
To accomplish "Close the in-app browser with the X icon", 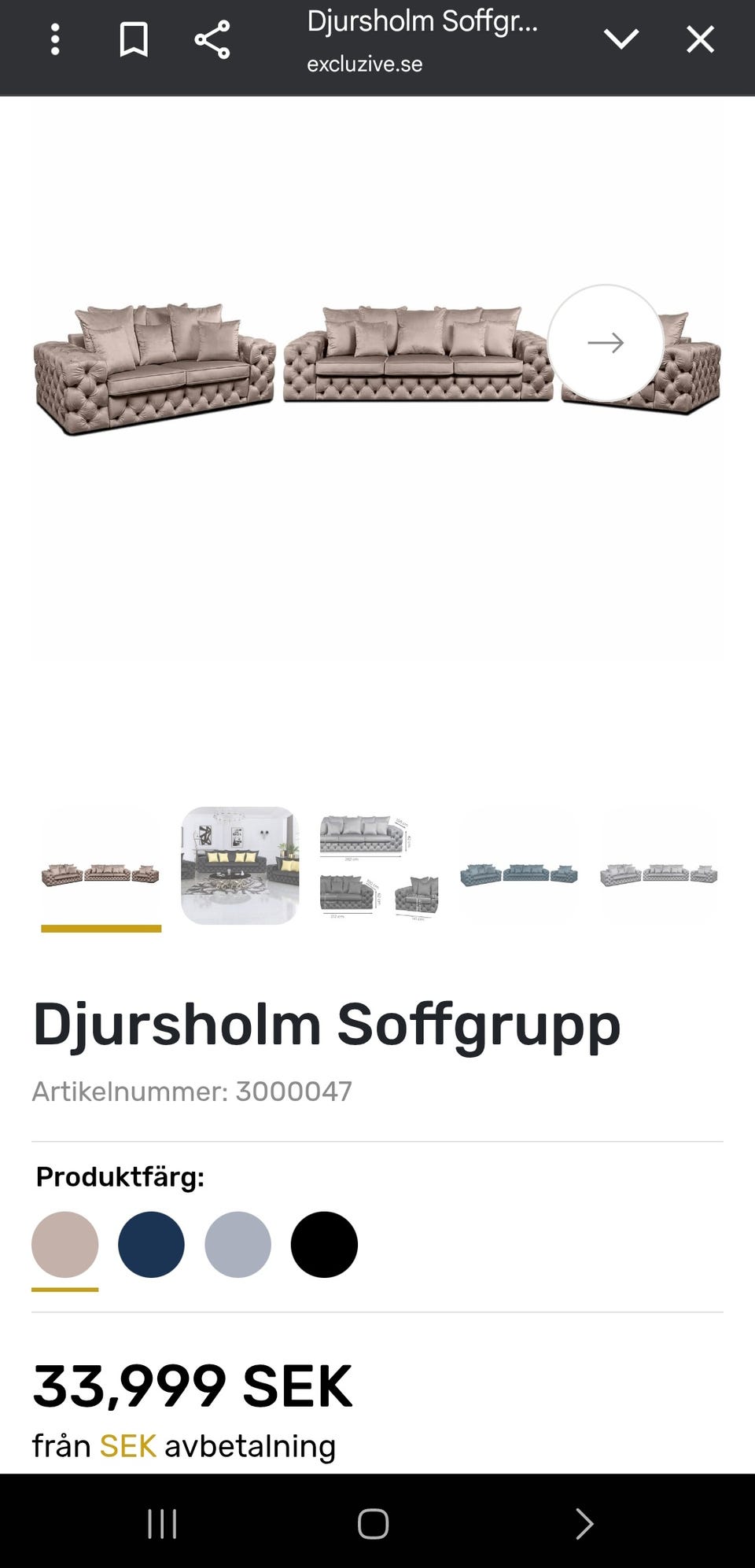I will [x=698, y=40].
